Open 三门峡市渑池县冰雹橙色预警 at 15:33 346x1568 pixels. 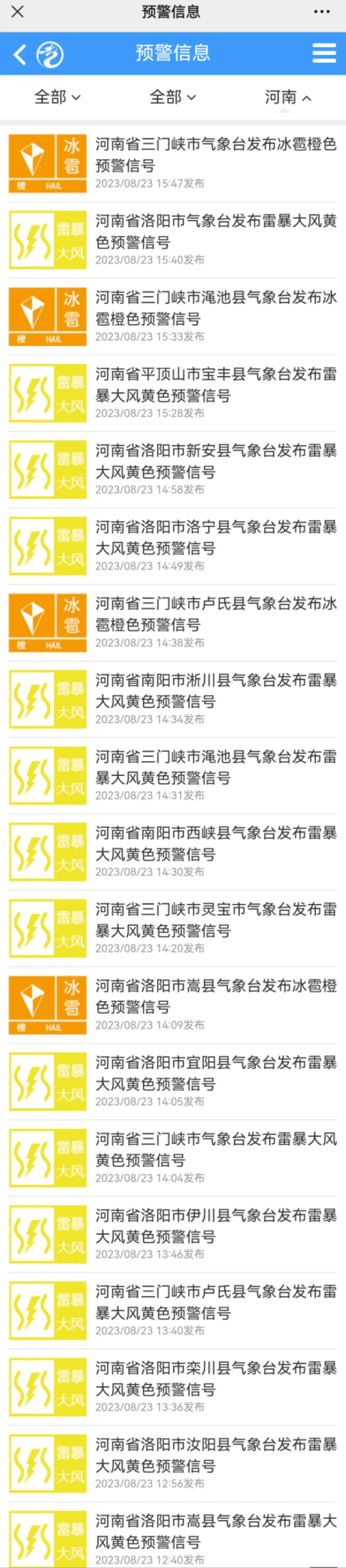[x=216, y=308]
